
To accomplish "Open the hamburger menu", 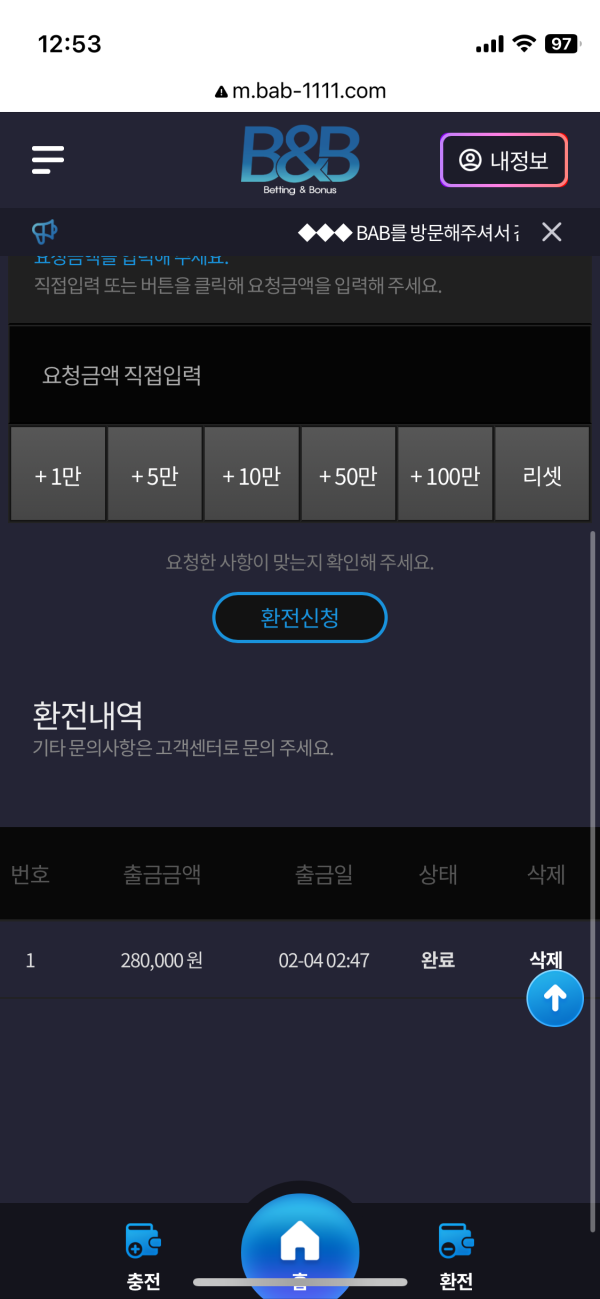I will pyautogui.click(x=48, y=159).
